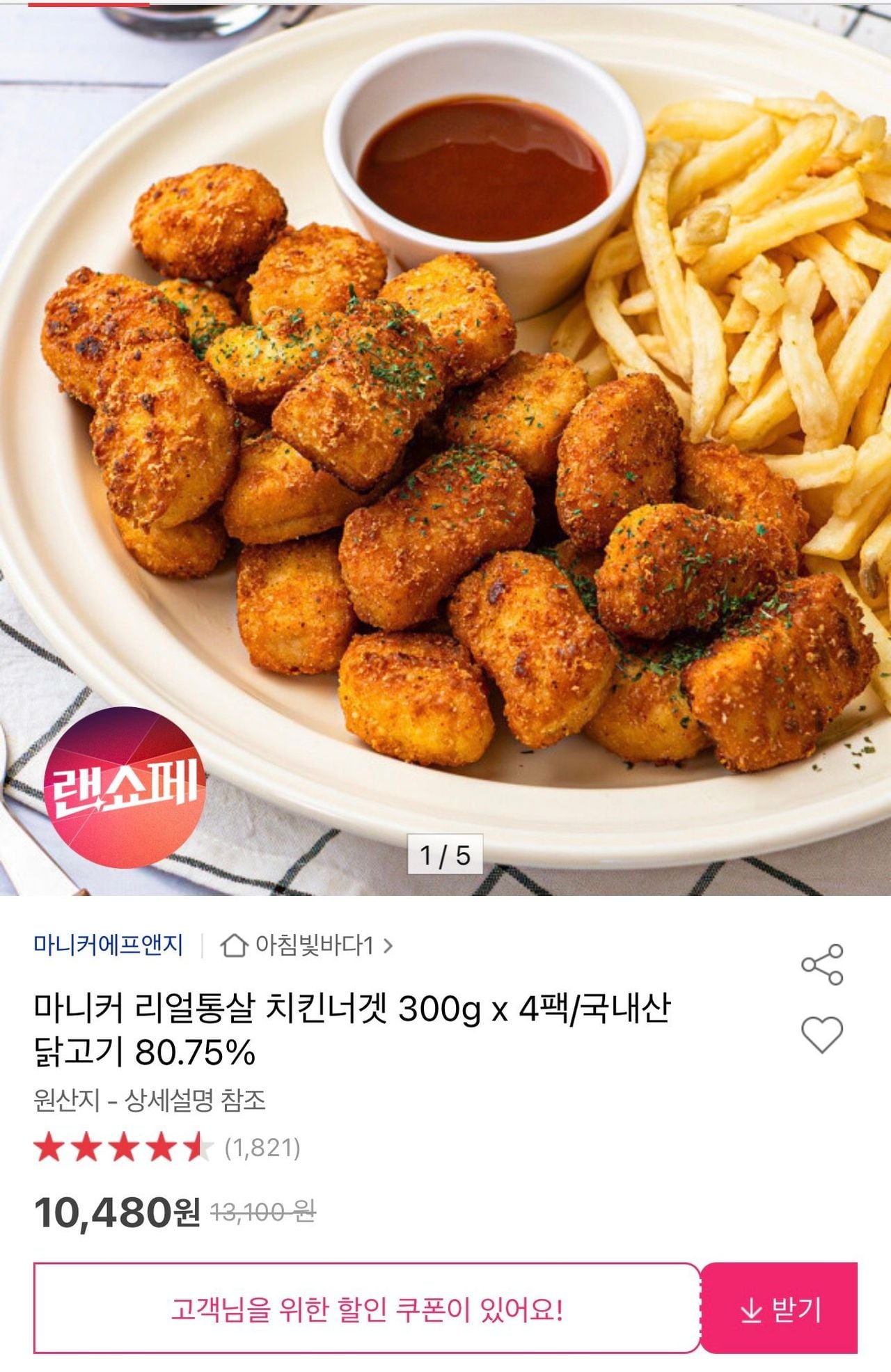Tap 받기 to download the discount coupon
Viewport: 891px width, 1372px height.
pos(780,1309)
